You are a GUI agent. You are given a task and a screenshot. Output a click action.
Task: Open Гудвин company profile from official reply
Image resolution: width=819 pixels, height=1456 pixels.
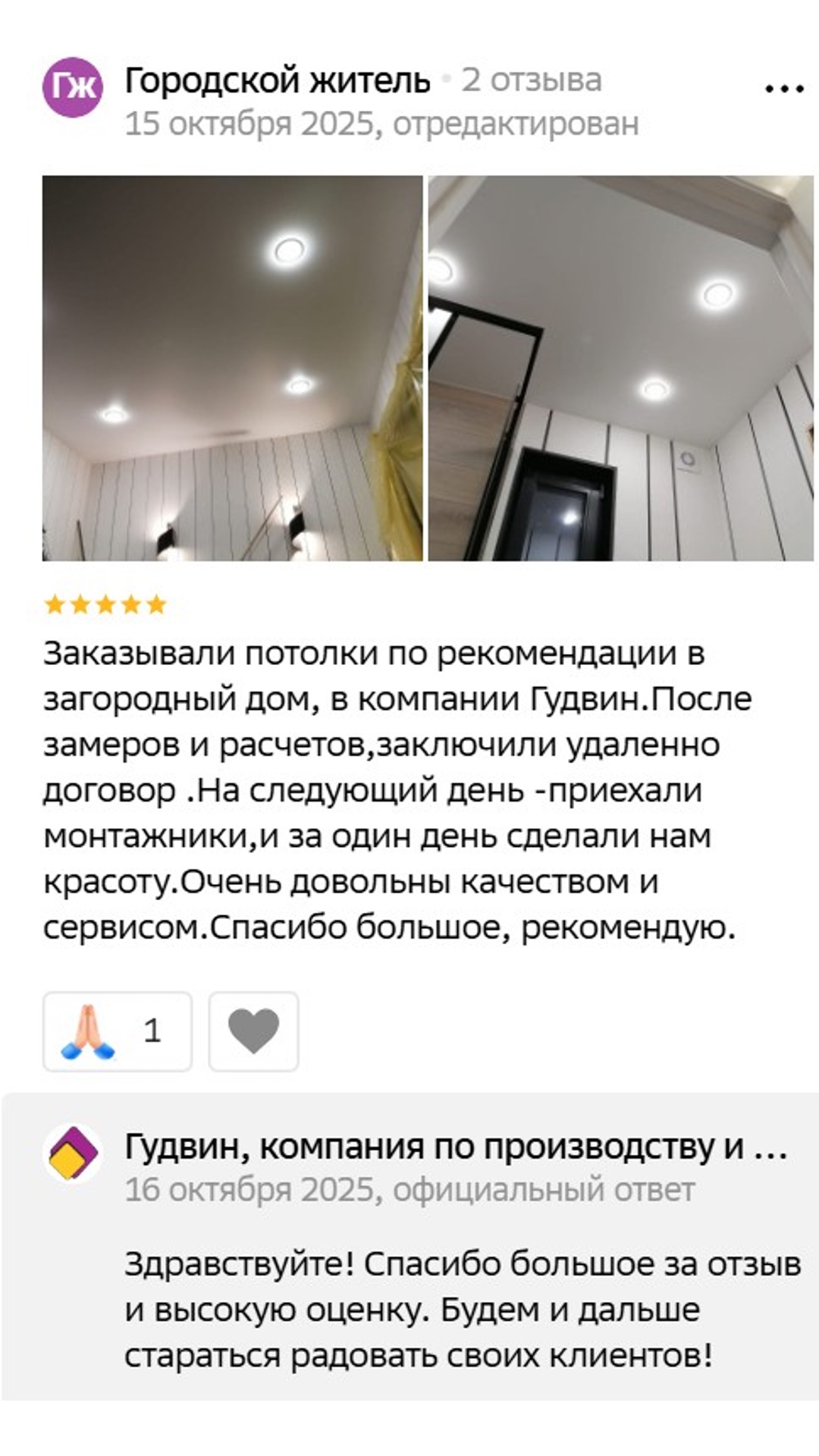pyautogui.click(x=455, y=1147)
